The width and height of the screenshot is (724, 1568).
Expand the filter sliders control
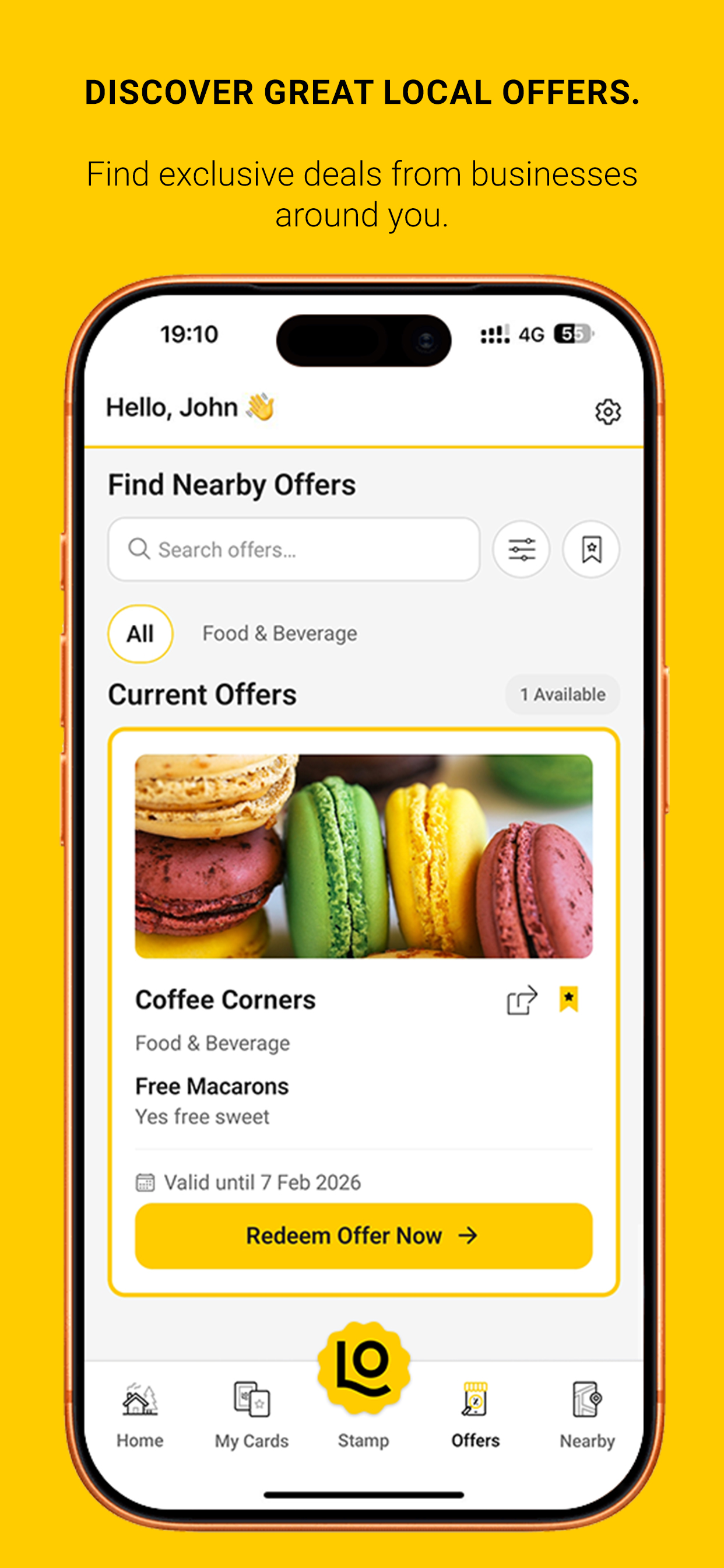click(522, 549)
